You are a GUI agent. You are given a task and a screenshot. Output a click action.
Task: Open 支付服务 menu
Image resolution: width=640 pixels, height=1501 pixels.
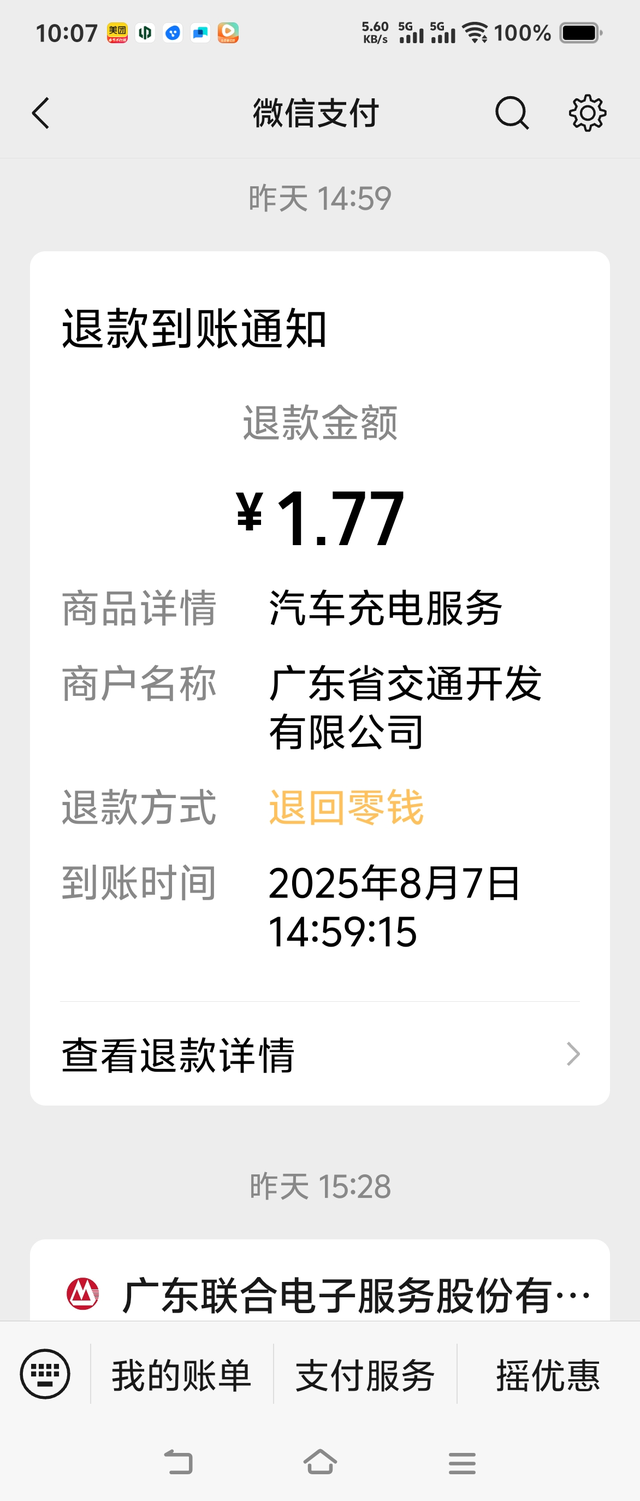365,1376
